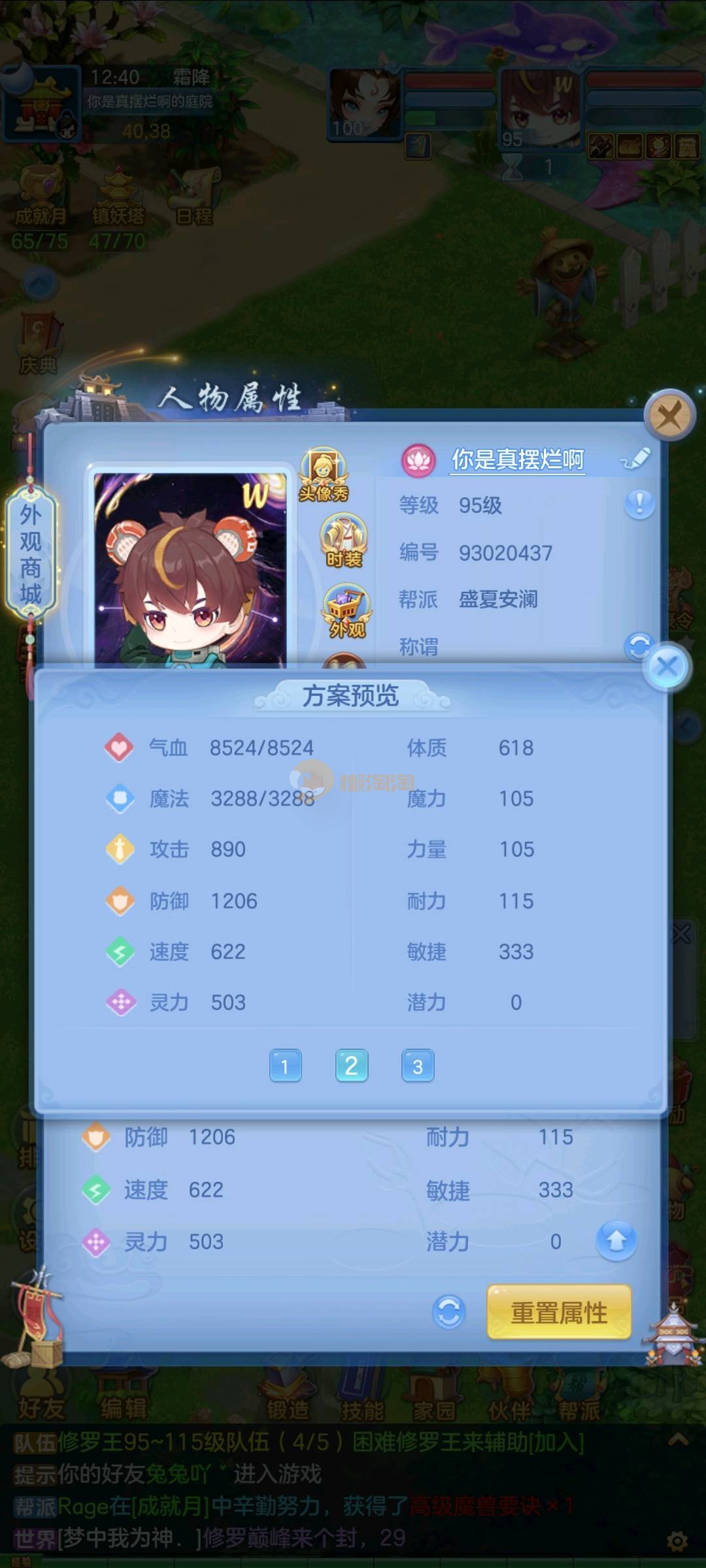This screenshot has height=1568, width=706.
Task: Edit the character name with pencil icon
Action: coord(635,459)
